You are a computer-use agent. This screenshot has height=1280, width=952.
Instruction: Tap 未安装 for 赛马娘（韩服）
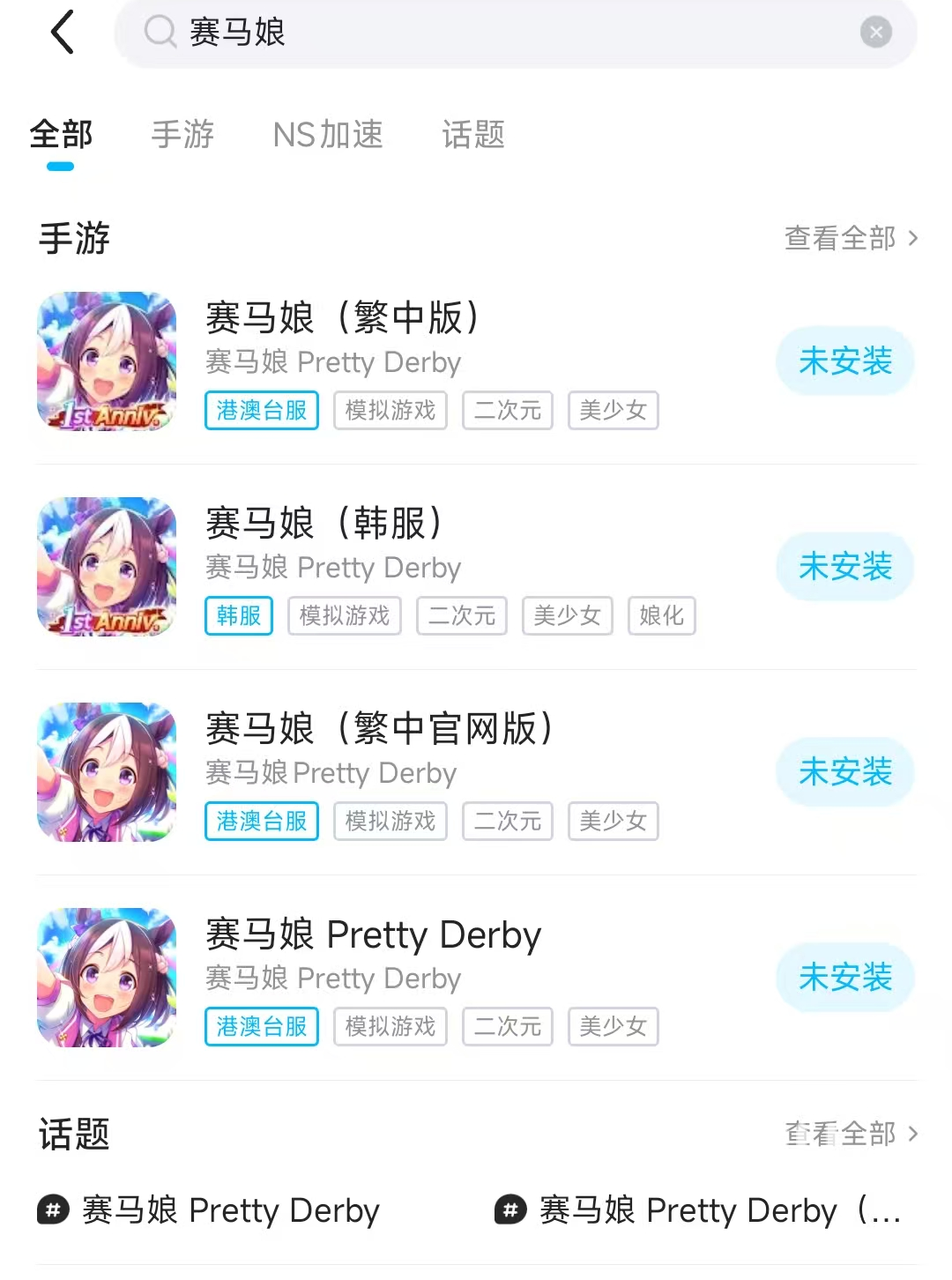pos(844,567)
